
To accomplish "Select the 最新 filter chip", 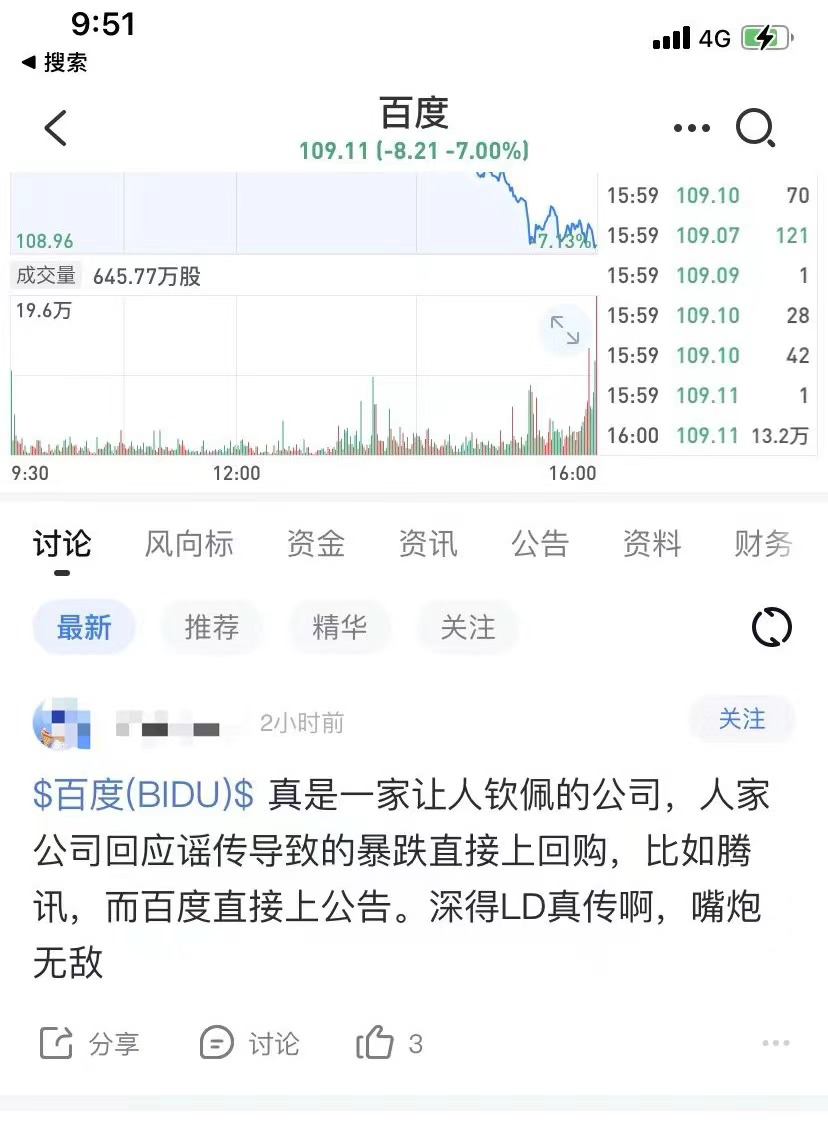I will 84,628.
